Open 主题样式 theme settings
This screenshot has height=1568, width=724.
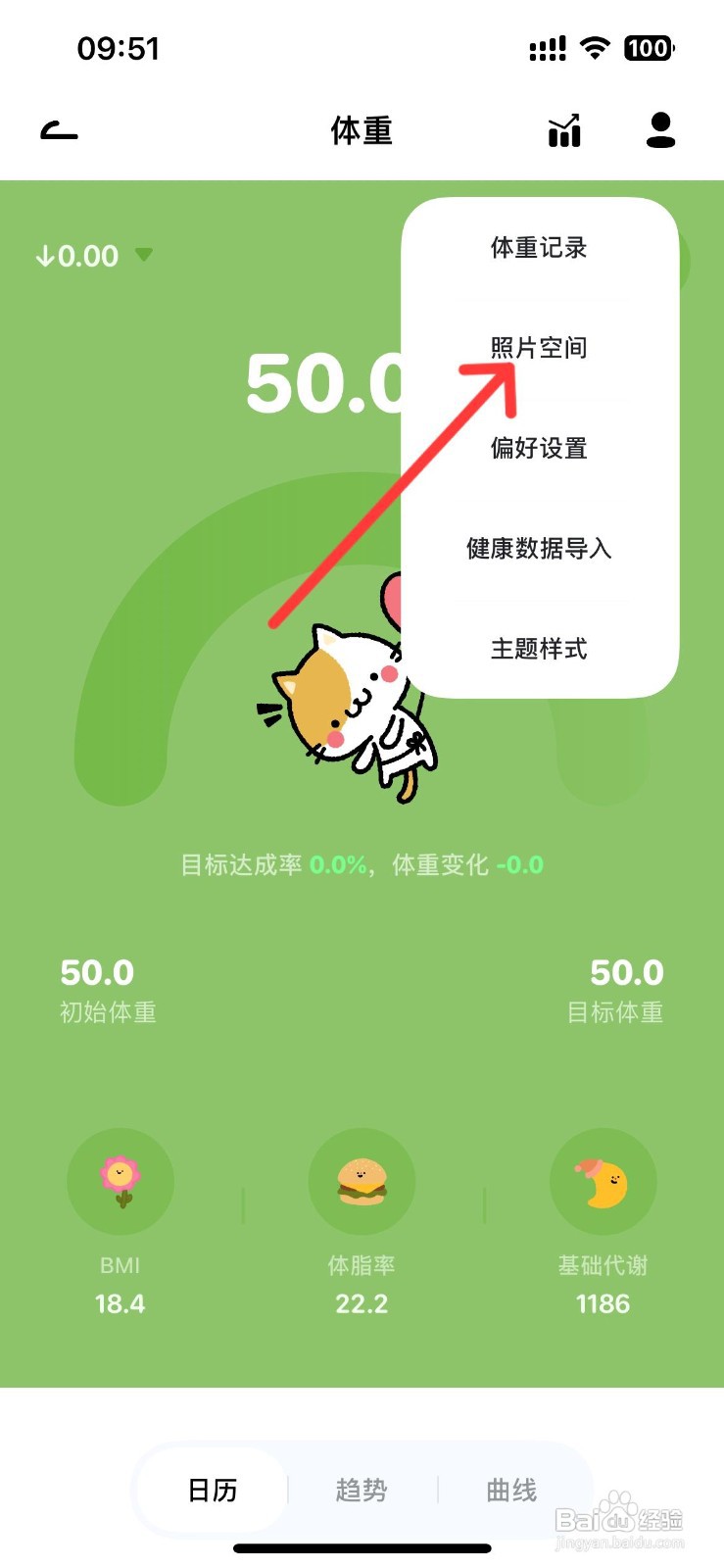coord(538,650)
